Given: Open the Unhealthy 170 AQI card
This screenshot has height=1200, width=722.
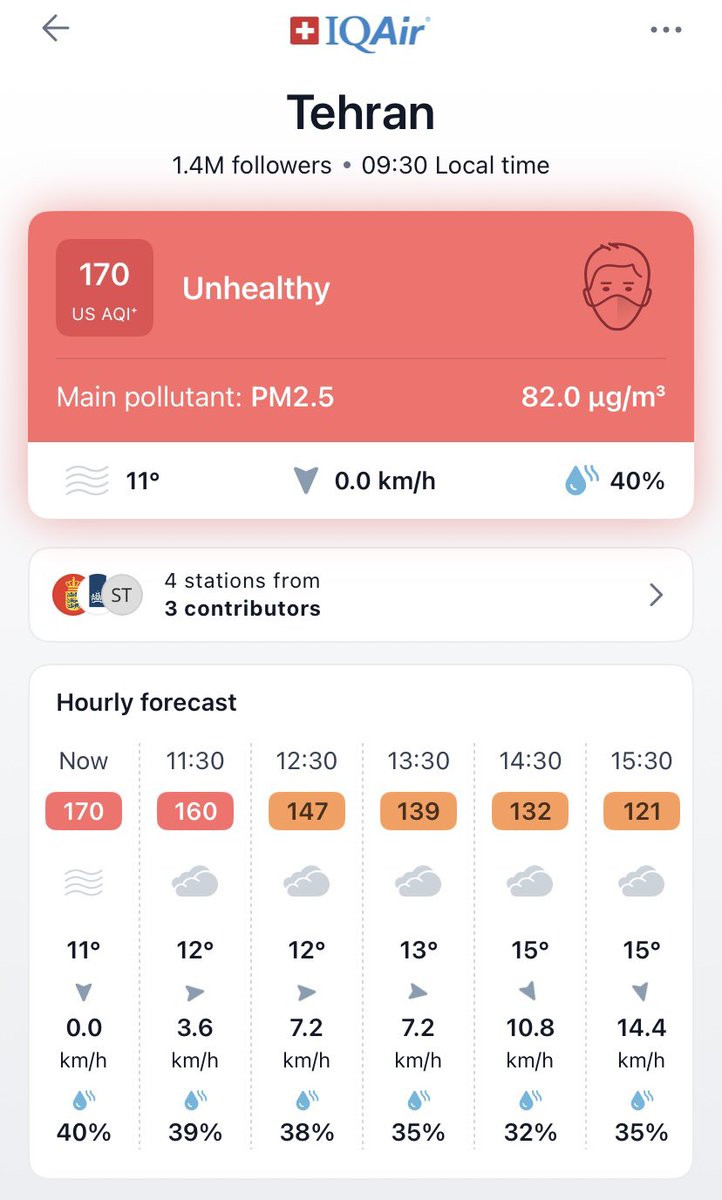Looking at the screenshot, I should click(x=361, y=365).
